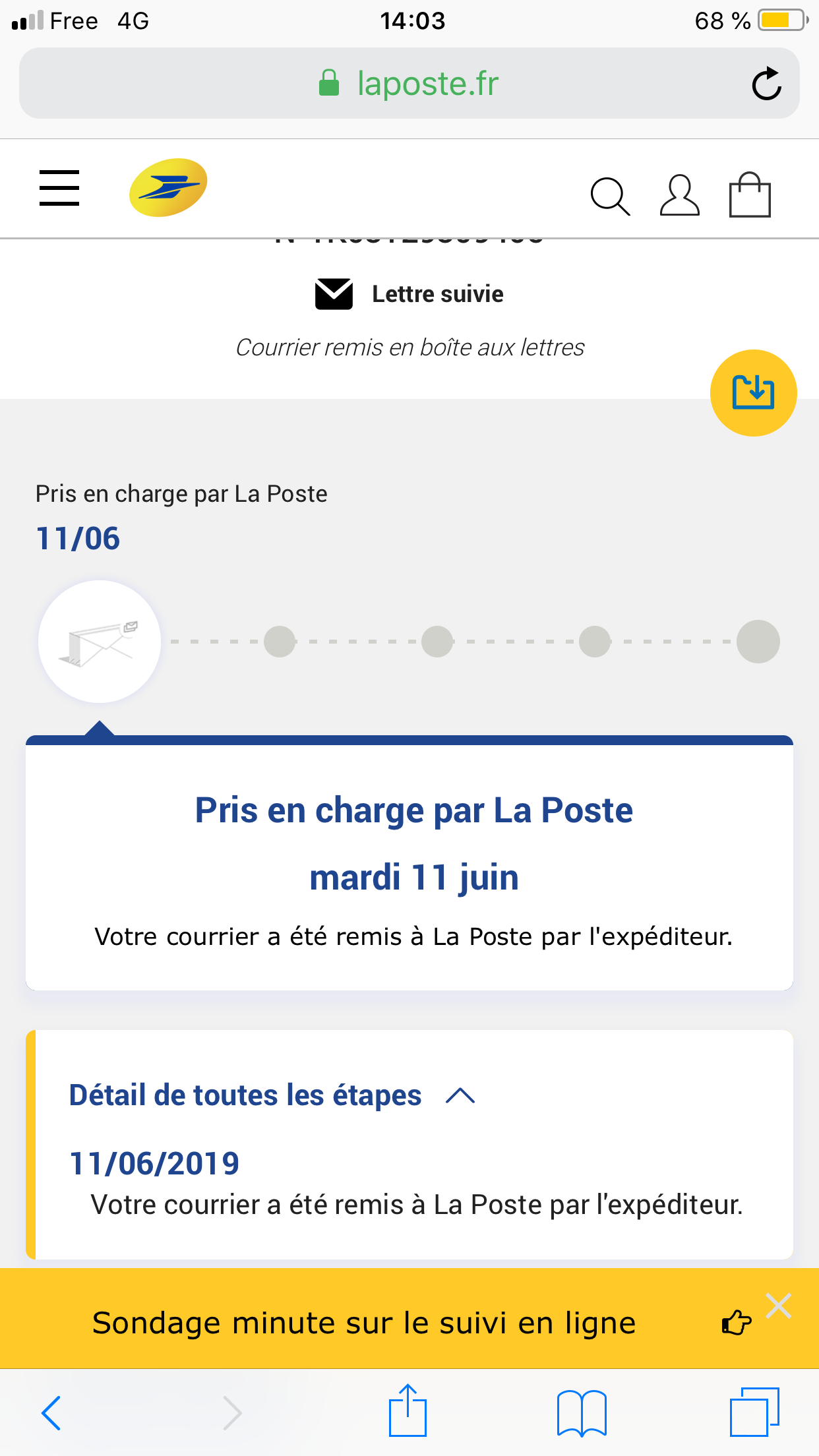Show open Safari tabs
Screen dimensions: 819x1456
[x=754, y=1412]
